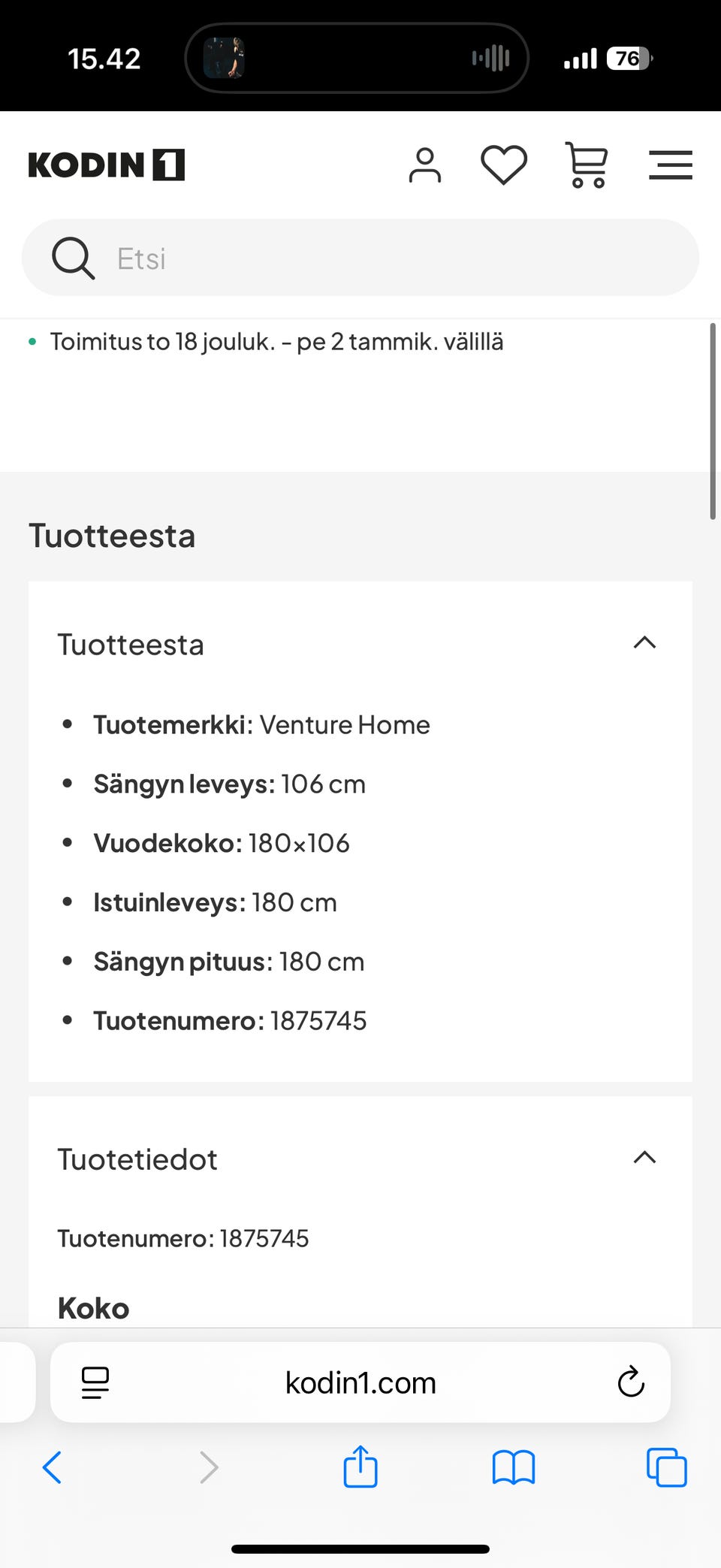Tap the reload page icon

(x=630, y=1382)
